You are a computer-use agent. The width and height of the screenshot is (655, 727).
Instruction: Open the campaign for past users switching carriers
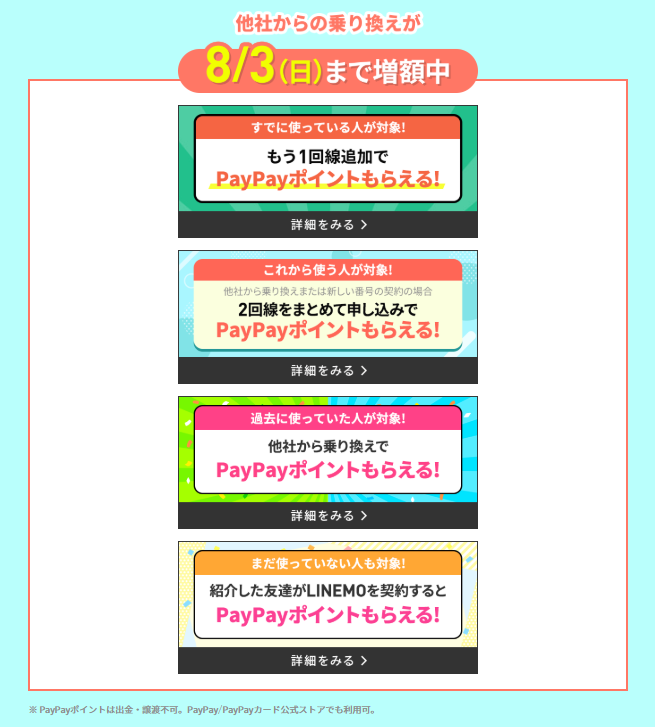pyautogui.click(x=328, y=515)
